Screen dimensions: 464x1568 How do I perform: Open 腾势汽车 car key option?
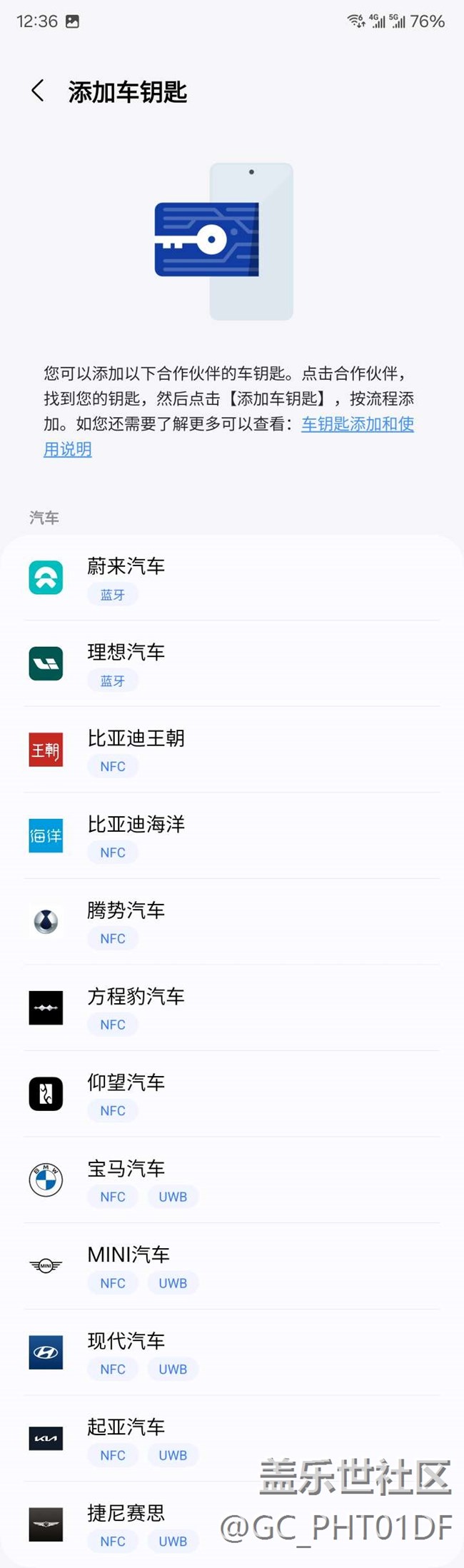pyautogui.click(x=232, y=922)
